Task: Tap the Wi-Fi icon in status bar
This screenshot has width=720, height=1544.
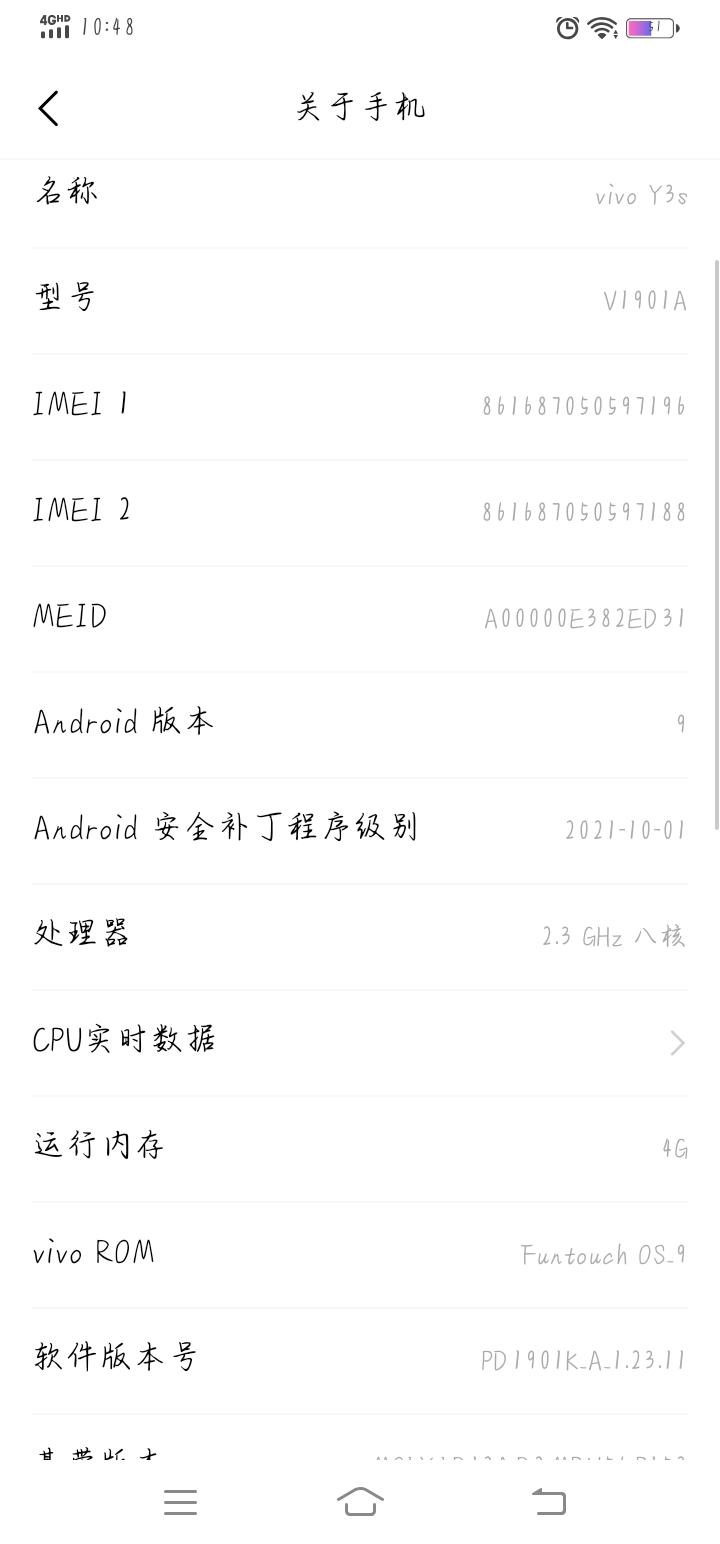Action: pyautogui.click(x=601, y=28)
